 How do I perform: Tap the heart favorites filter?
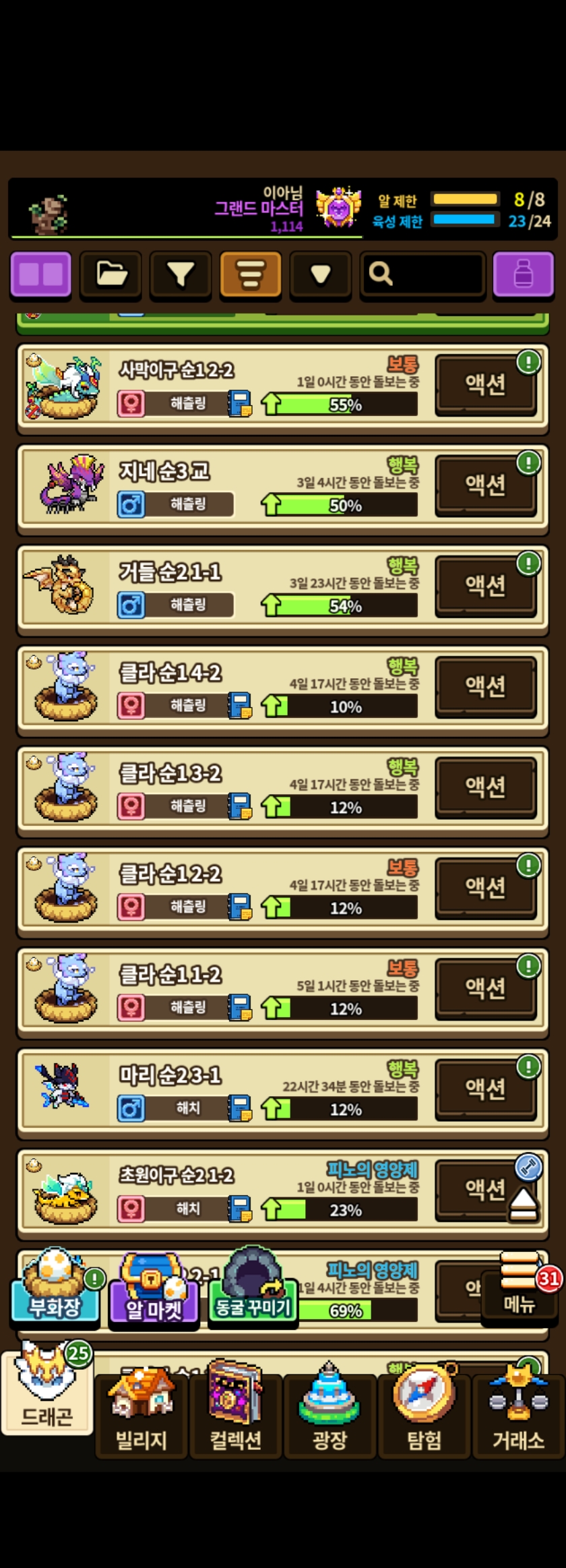(x=321, y=274)
